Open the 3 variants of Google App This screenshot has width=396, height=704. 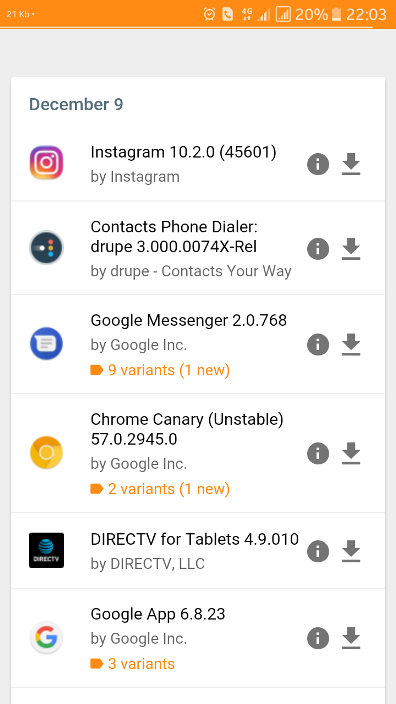pos(133,664)
